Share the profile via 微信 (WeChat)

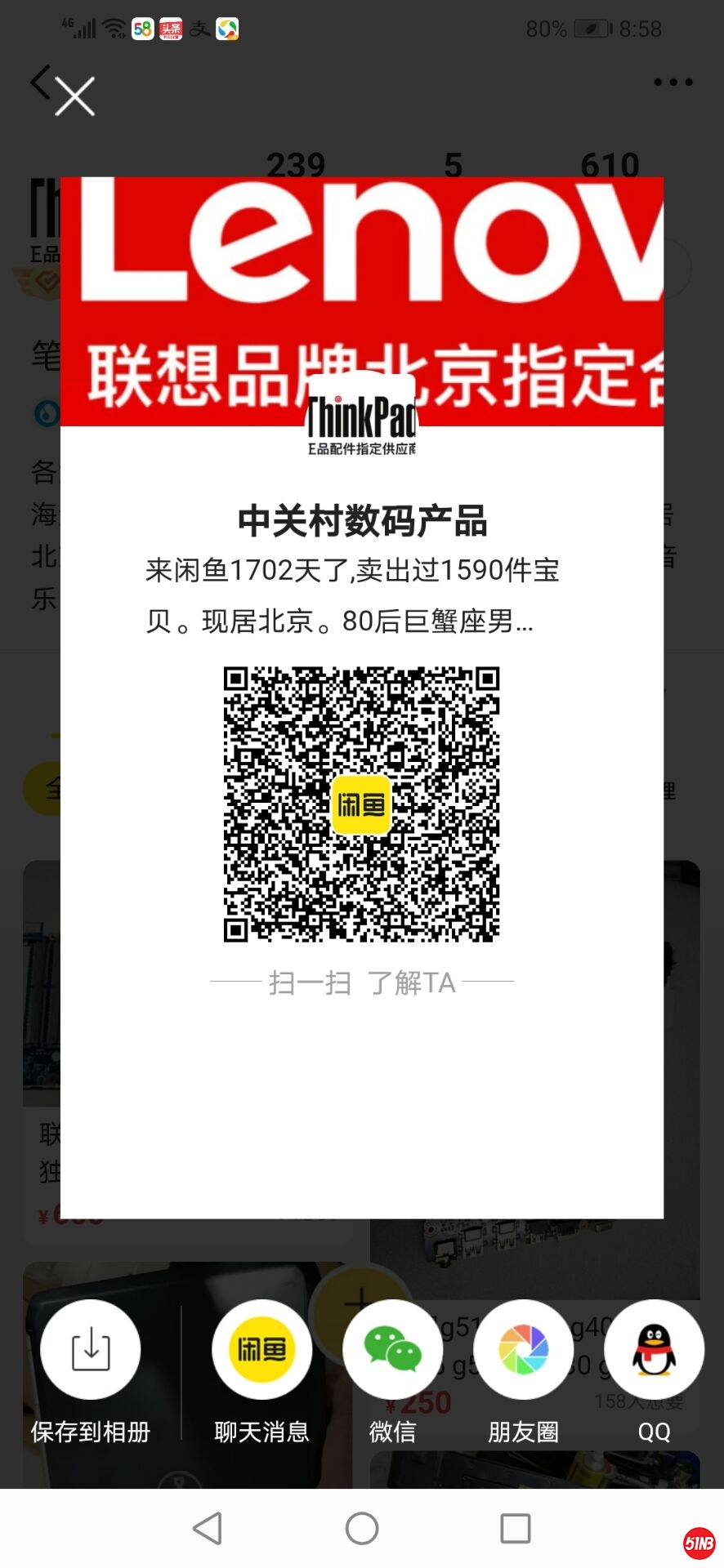coord(393,1349)
